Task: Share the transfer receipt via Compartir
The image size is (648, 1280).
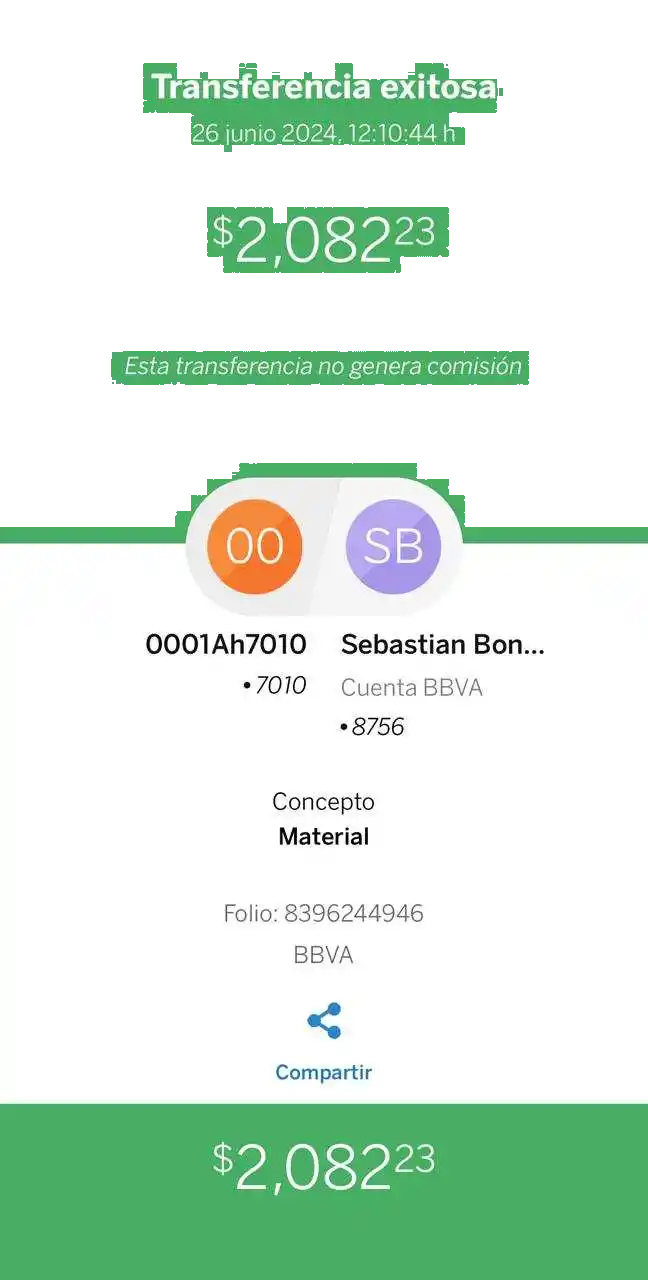Action: 323,1040
